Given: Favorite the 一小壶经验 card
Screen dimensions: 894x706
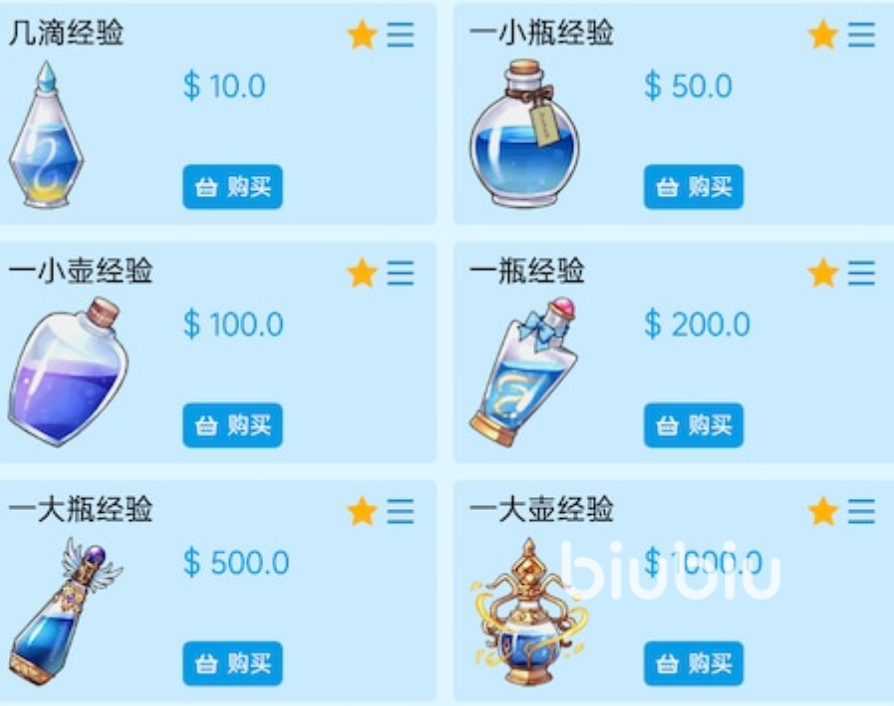Looking at the screenshot, I should pyautogui.click(x=361, y=273).
